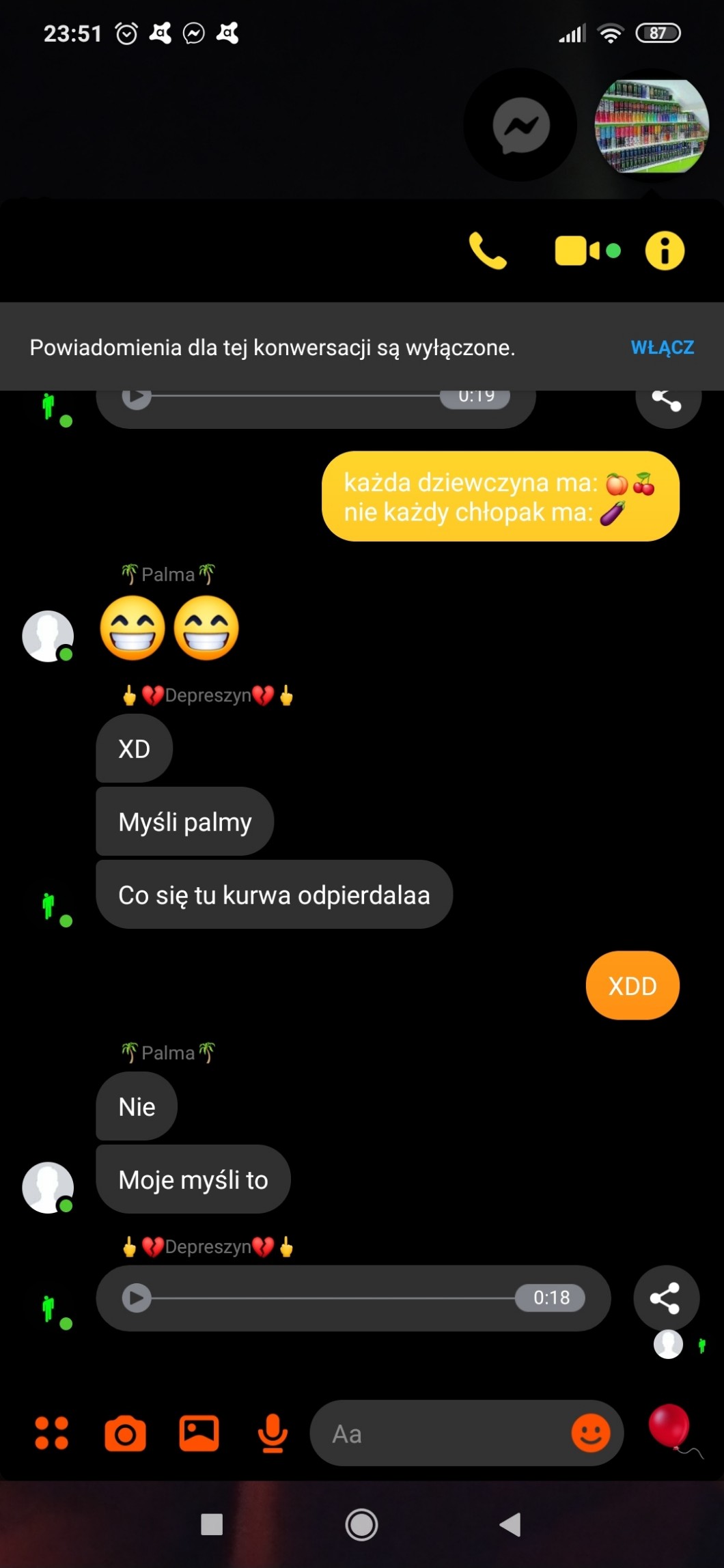Record a voice message with microphone
Screen dimensions: 724x1568
273,1433
